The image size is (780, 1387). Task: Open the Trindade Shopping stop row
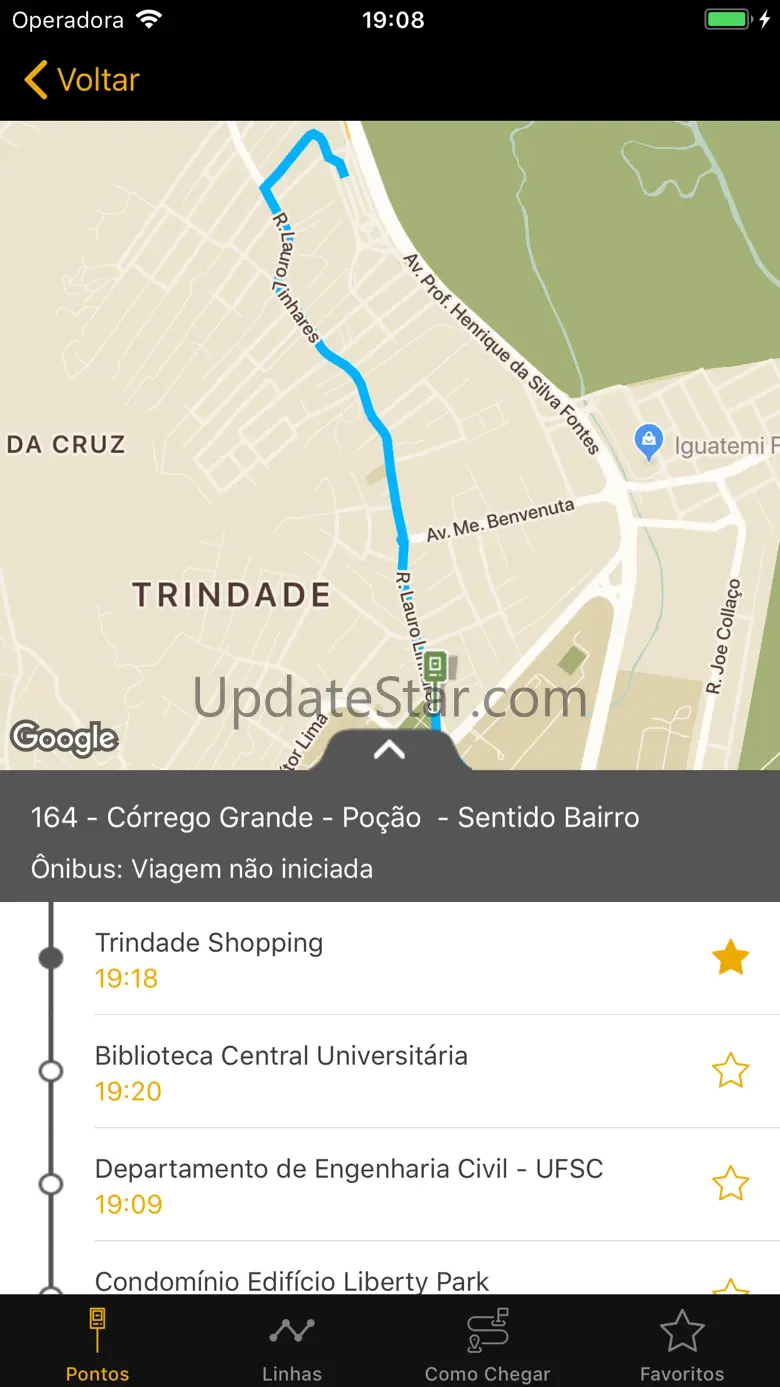390,959
